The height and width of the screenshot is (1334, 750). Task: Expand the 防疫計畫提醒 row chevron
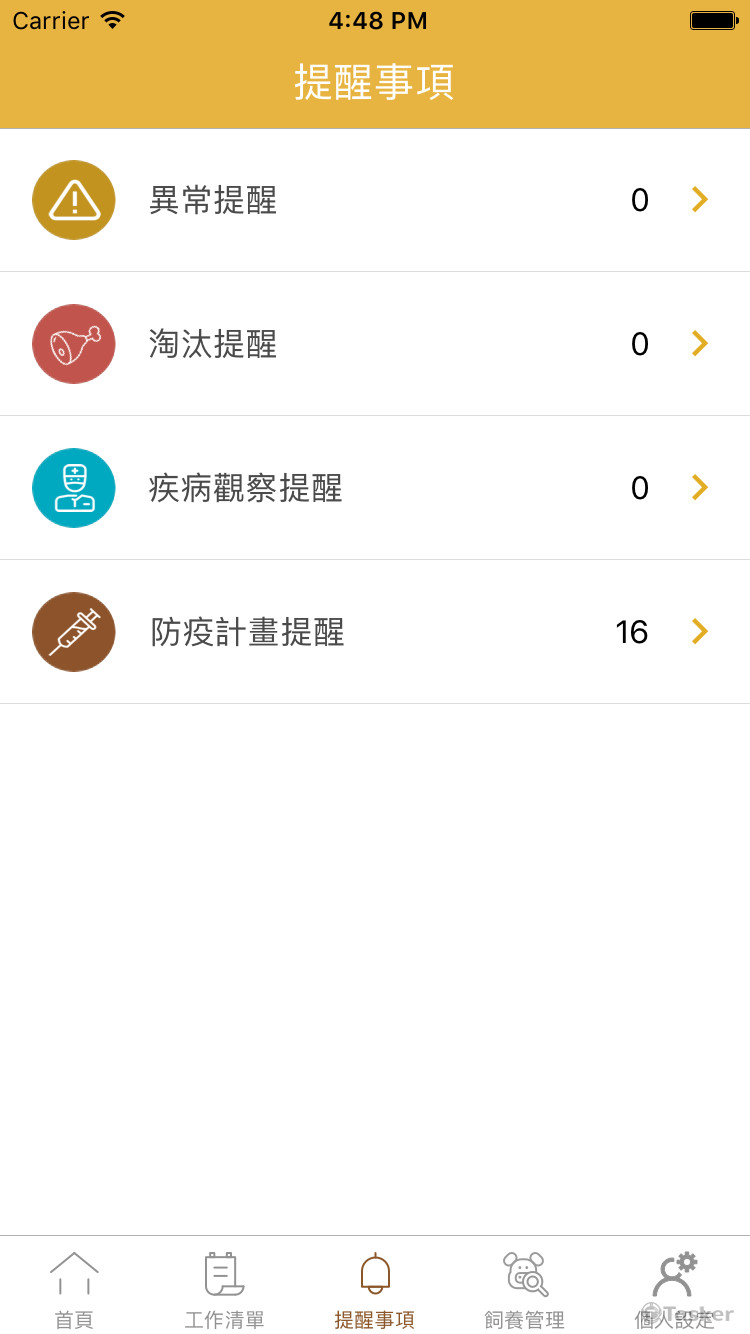pyautogui.click(x=699, y=631)
